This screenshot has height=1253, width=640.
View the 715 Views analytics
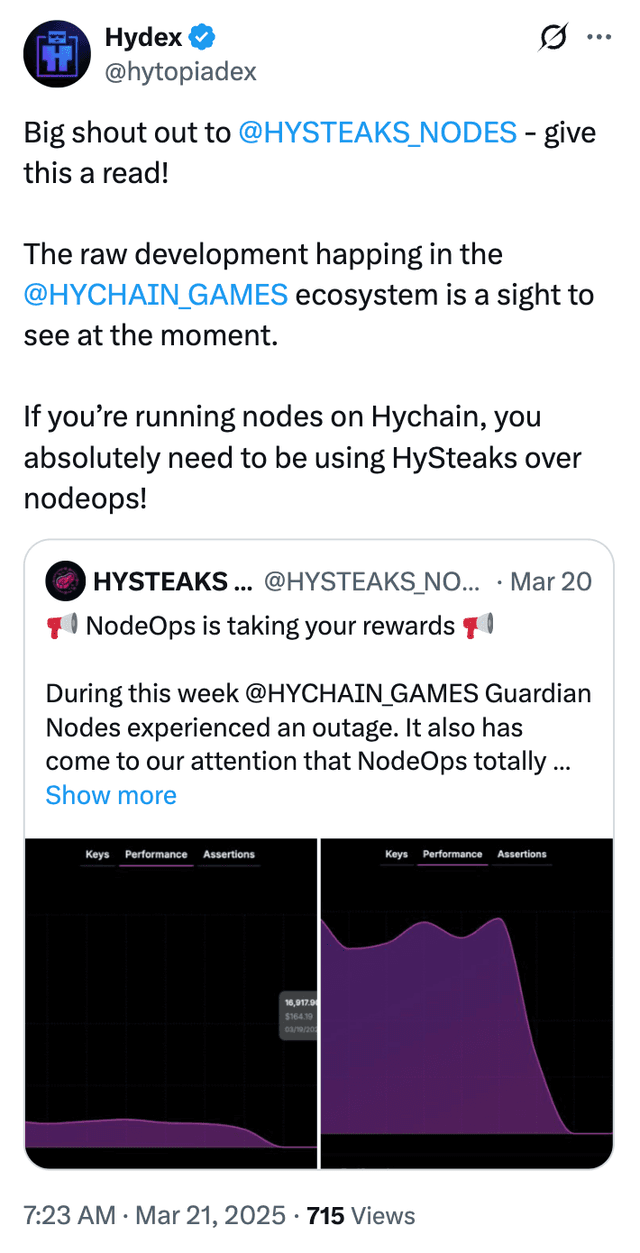360,1215
